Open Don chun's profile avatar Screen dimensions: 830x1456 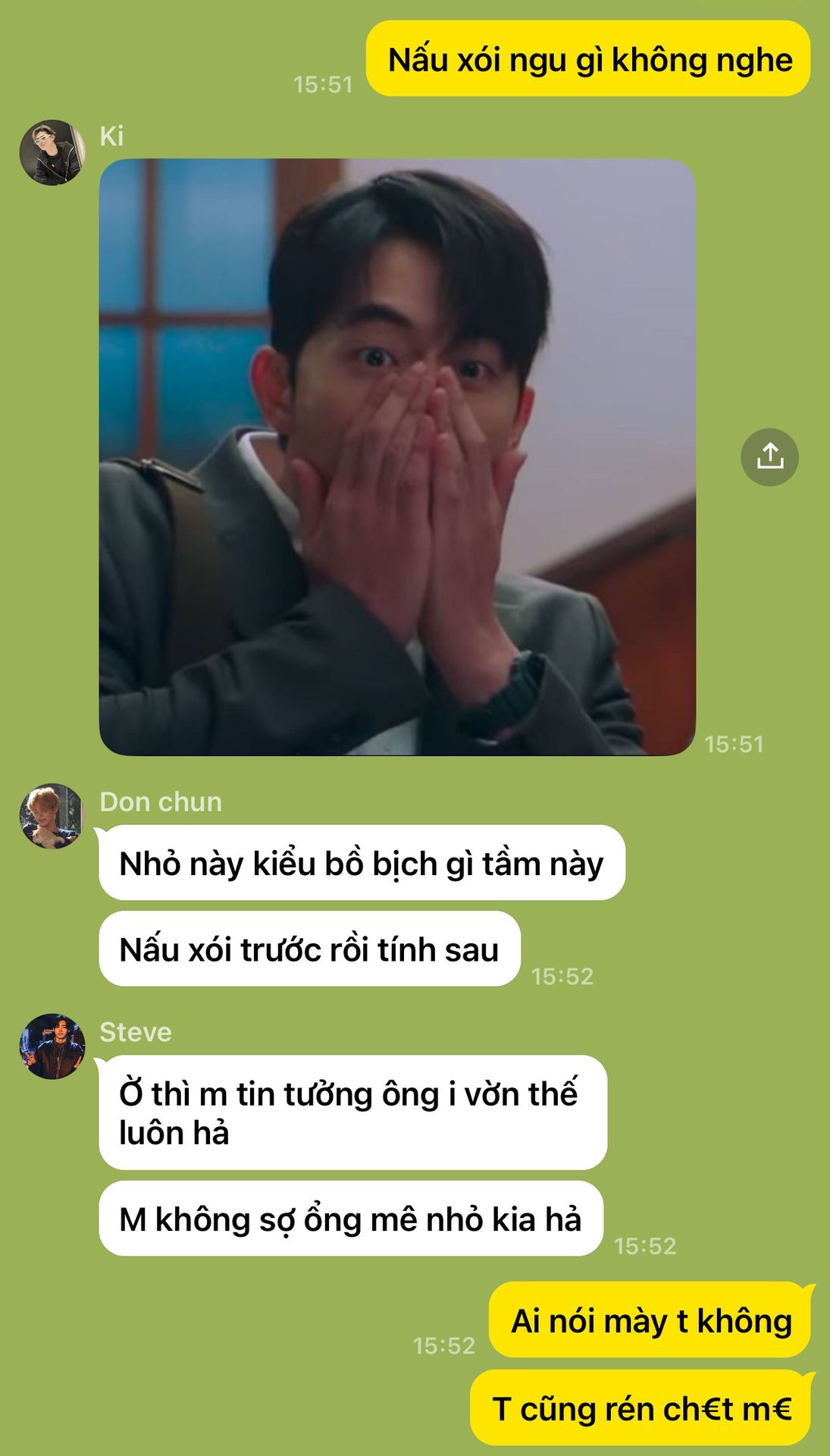(x=52, y=816)
